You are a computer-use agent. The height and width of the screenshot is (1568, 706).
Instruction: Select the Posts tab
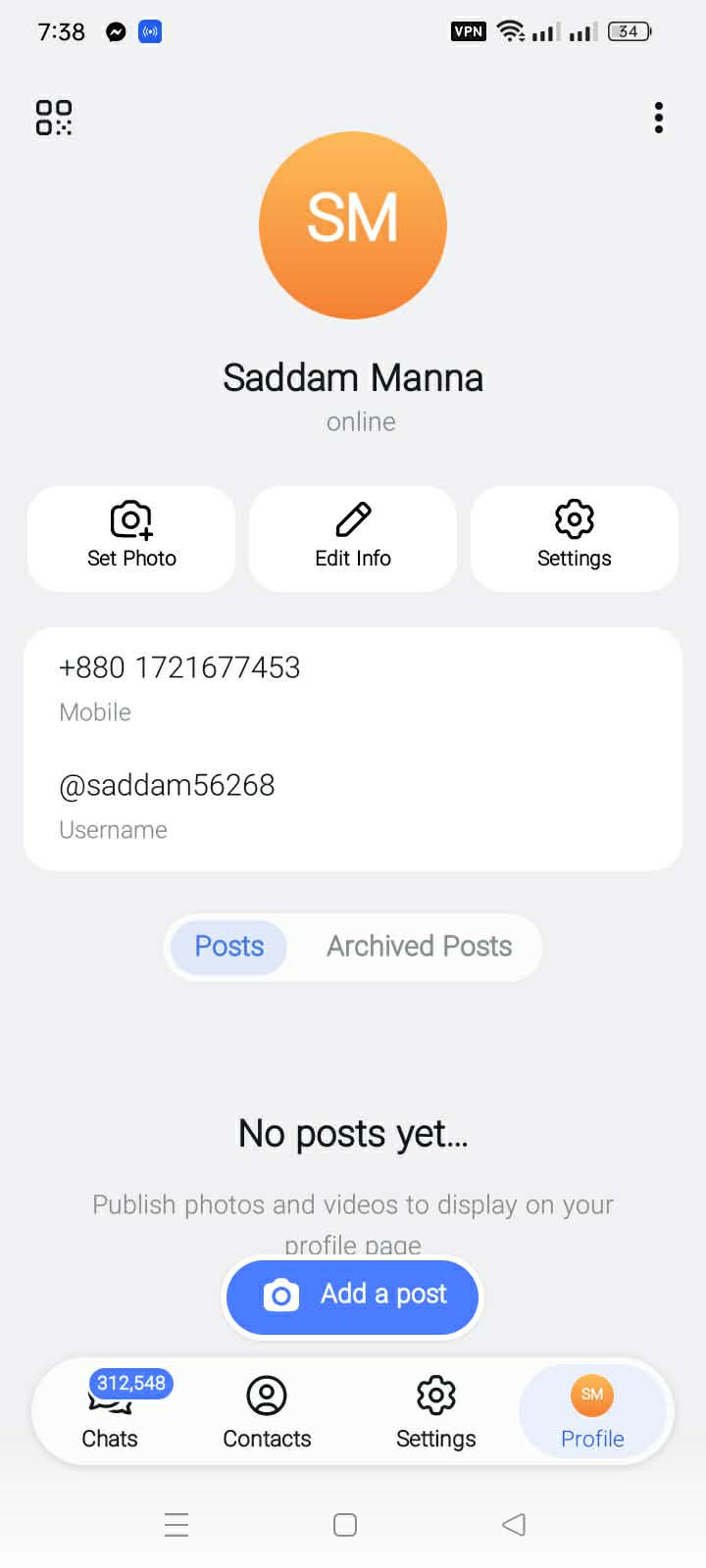point(229,946)
